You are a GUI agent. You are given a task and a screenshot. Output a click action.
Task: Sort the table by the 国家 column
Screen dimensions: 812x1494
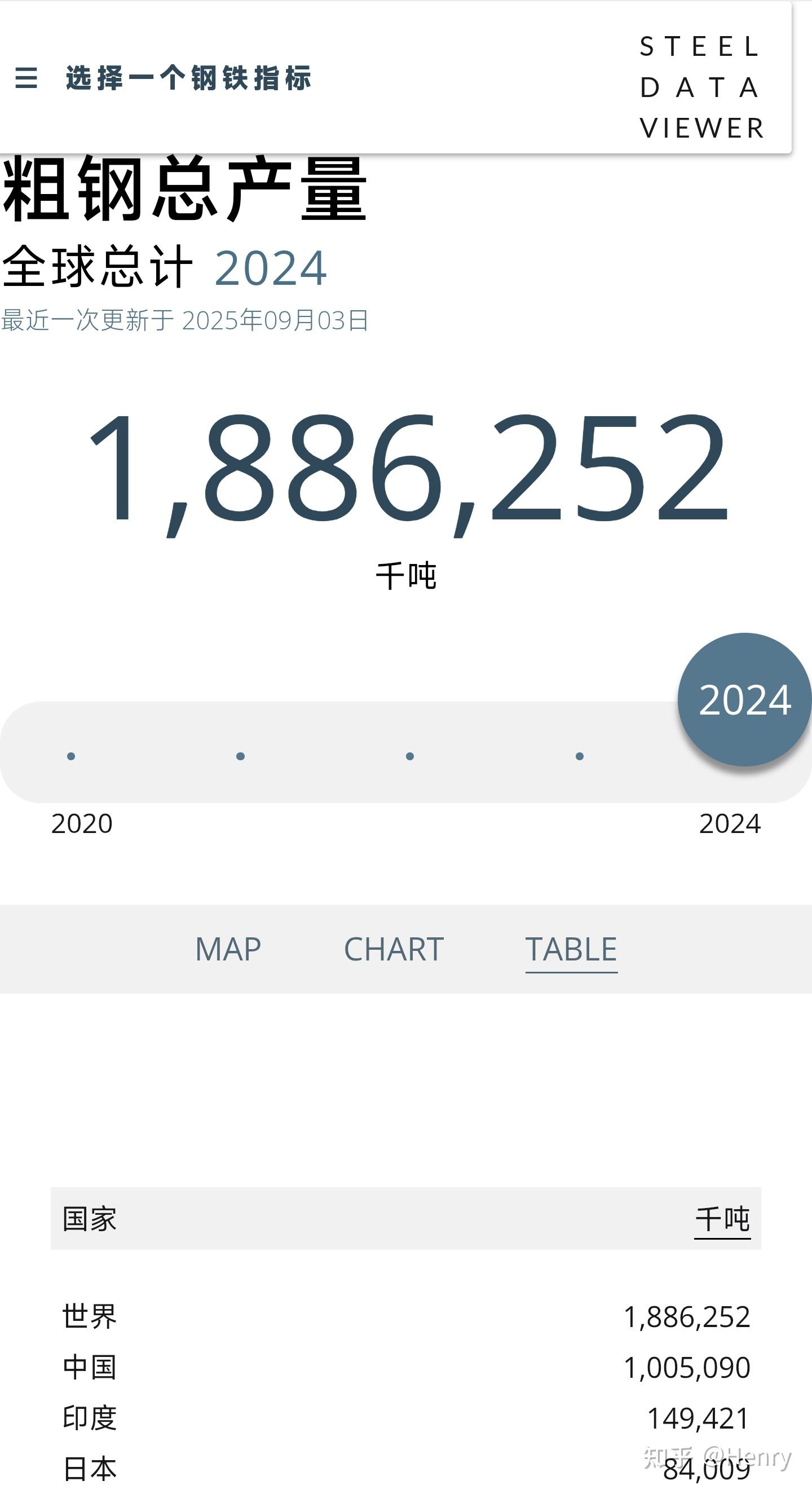click(x=90, y=1219)
